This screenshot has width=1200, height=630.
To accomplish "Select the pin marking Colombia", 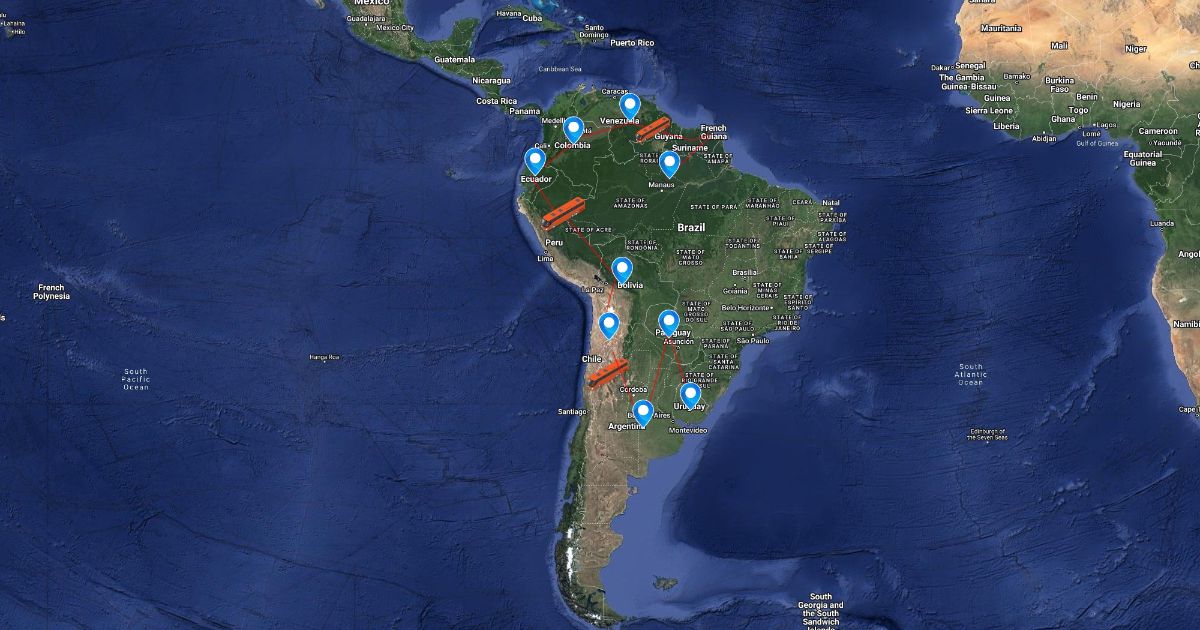I will point(573,131).
